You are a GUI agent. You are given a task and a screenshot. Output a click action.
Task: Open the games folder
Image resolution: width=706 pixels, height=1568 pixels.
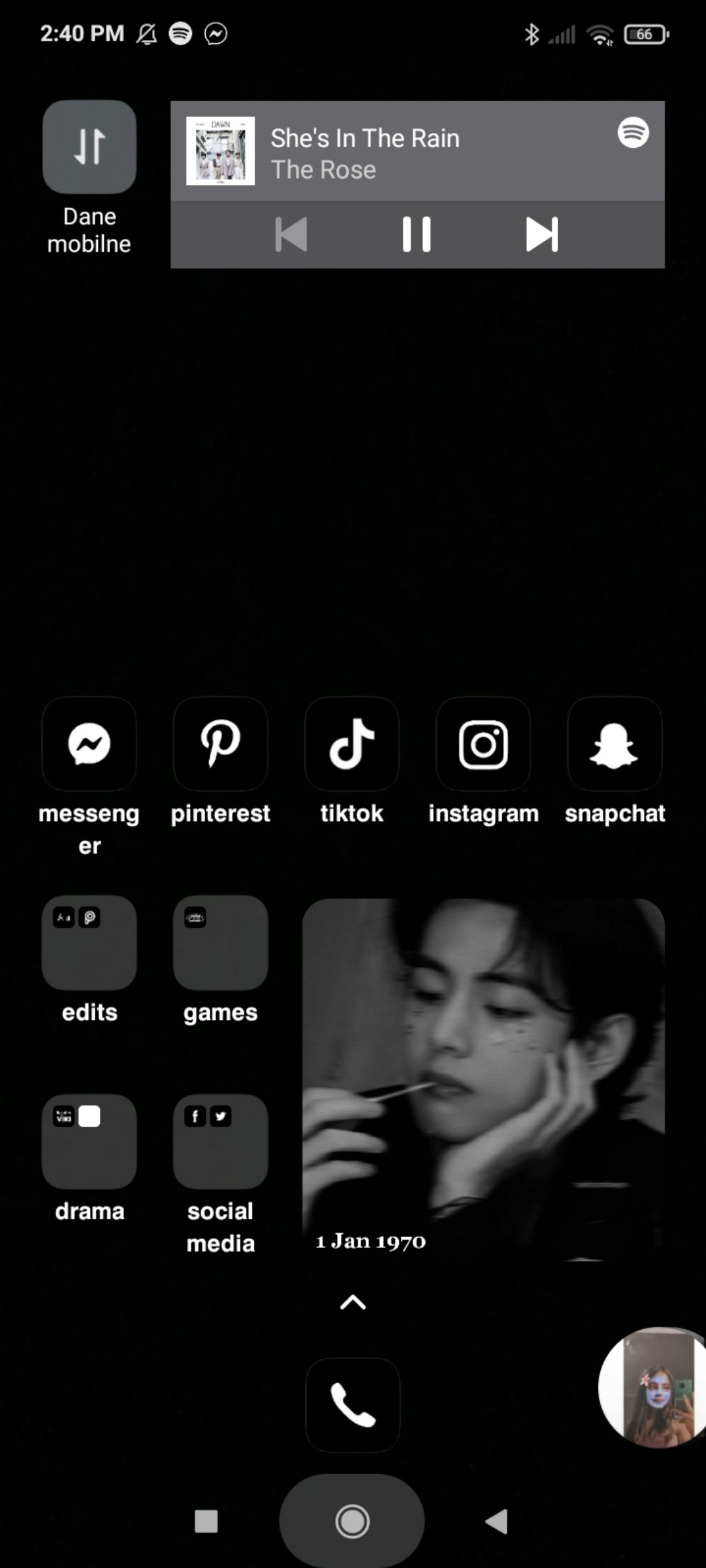click(220, 942)
